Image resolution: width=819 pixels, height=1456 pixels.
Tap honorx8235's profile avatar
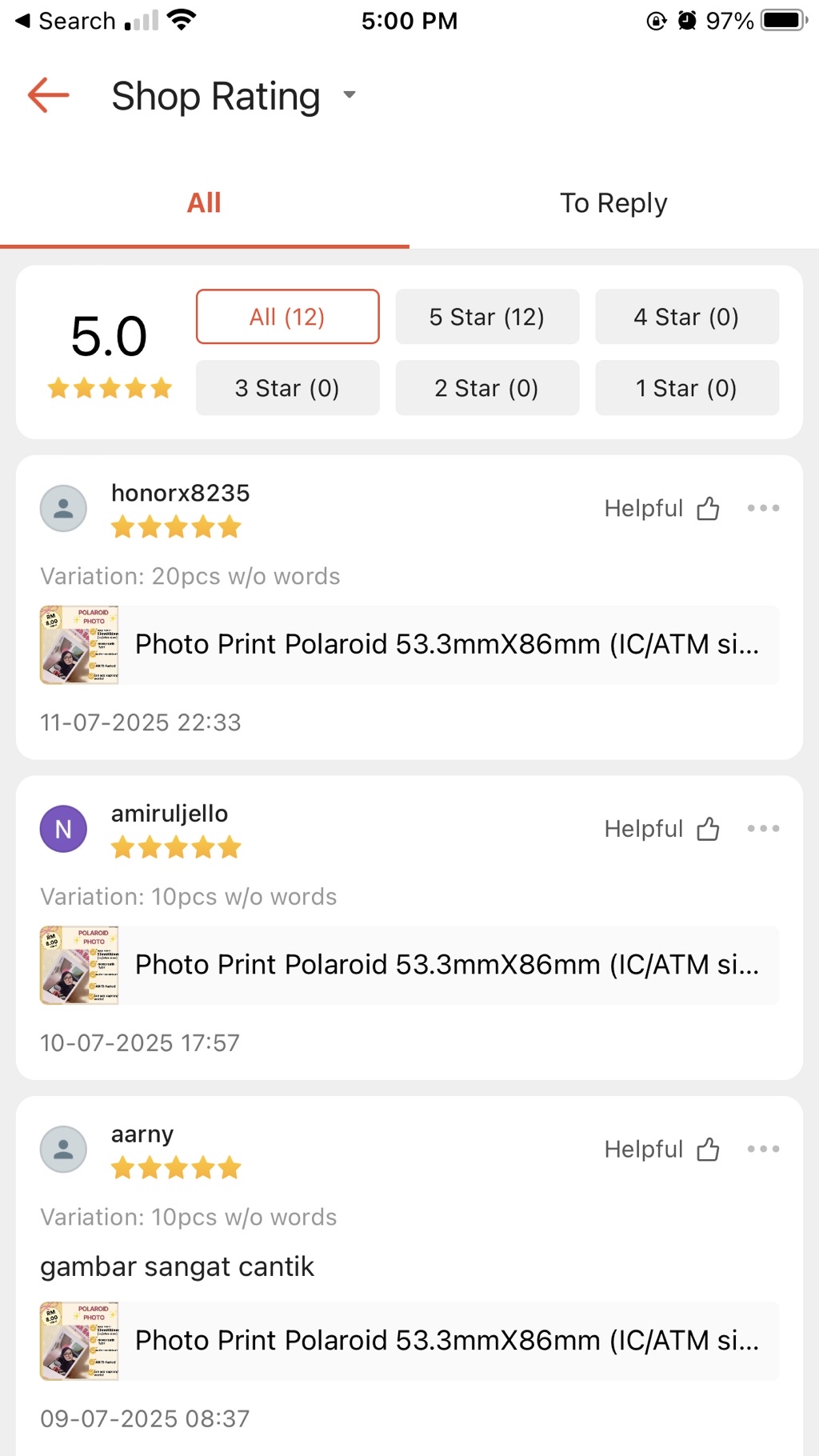point(63,508)
